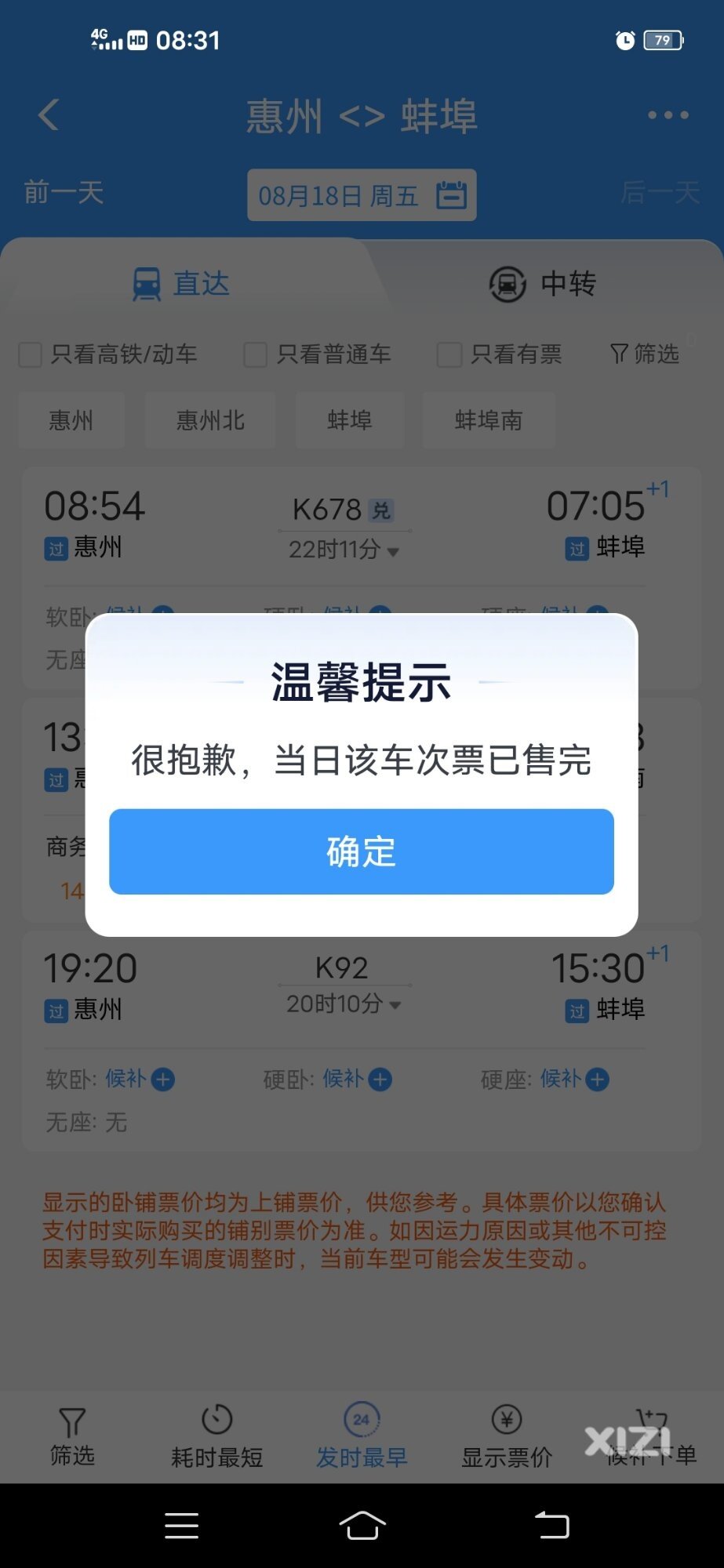Image resolution: width=724 pixels, height=1568 pixels.
Task: Sort by 耗时最短 in bottom bar
Action: (x=217, y=1436)
